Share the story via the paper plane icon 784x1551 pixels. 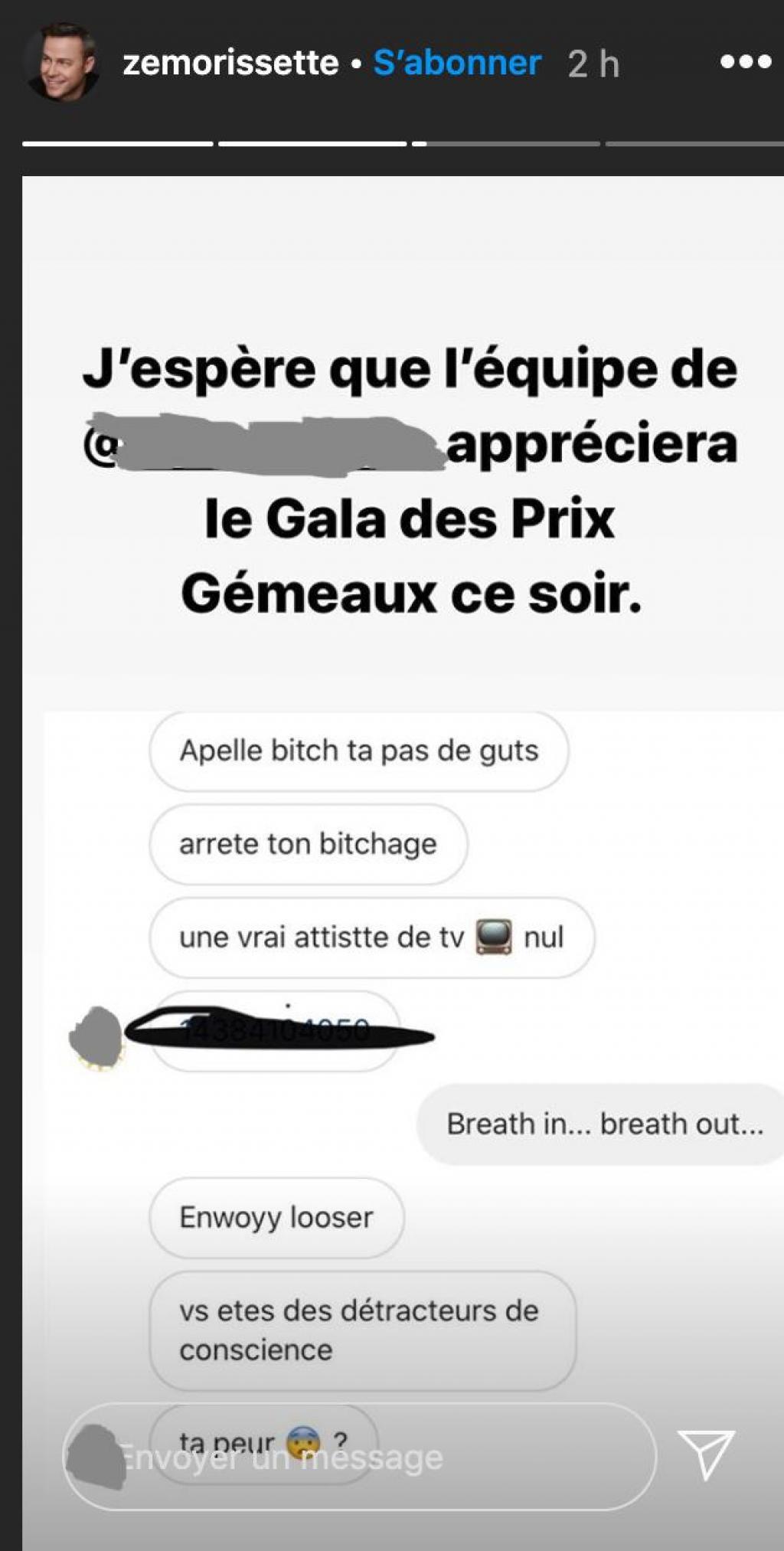coord(706,1453)
